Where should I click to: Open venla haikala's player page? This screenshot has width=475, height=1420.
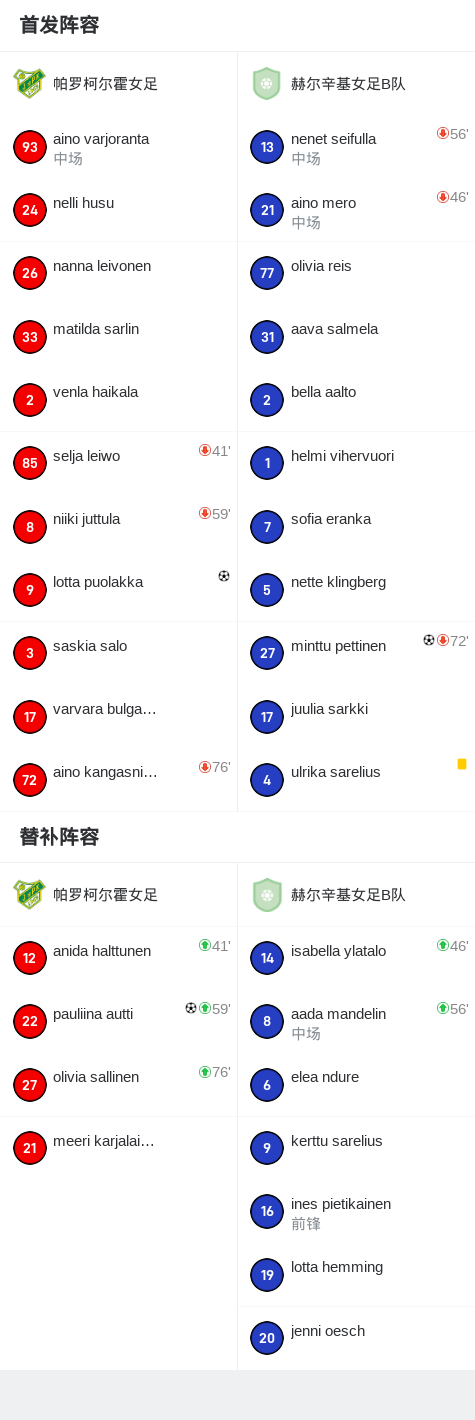[x=118, y=400]
